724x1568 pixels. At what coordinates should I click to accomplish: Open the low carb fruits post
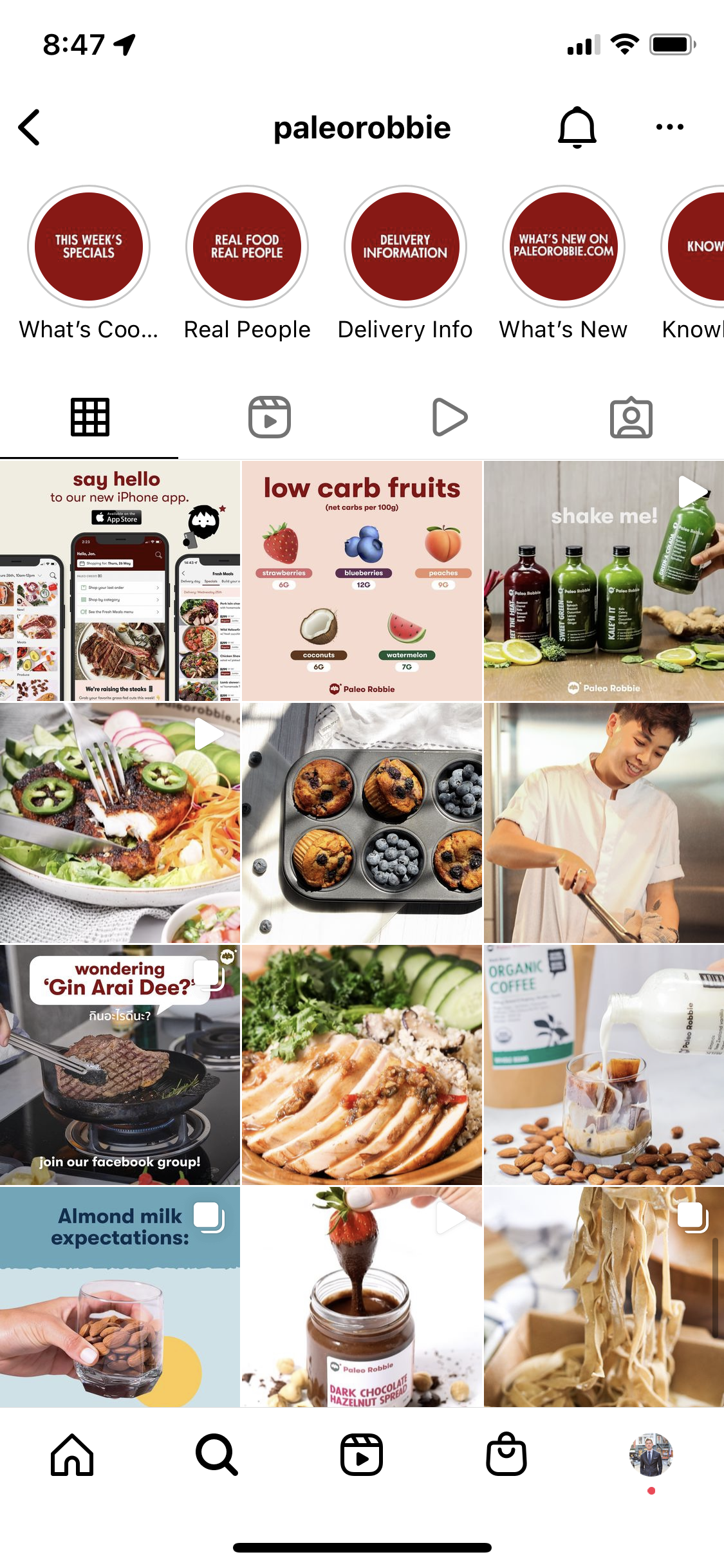[362, 581]
